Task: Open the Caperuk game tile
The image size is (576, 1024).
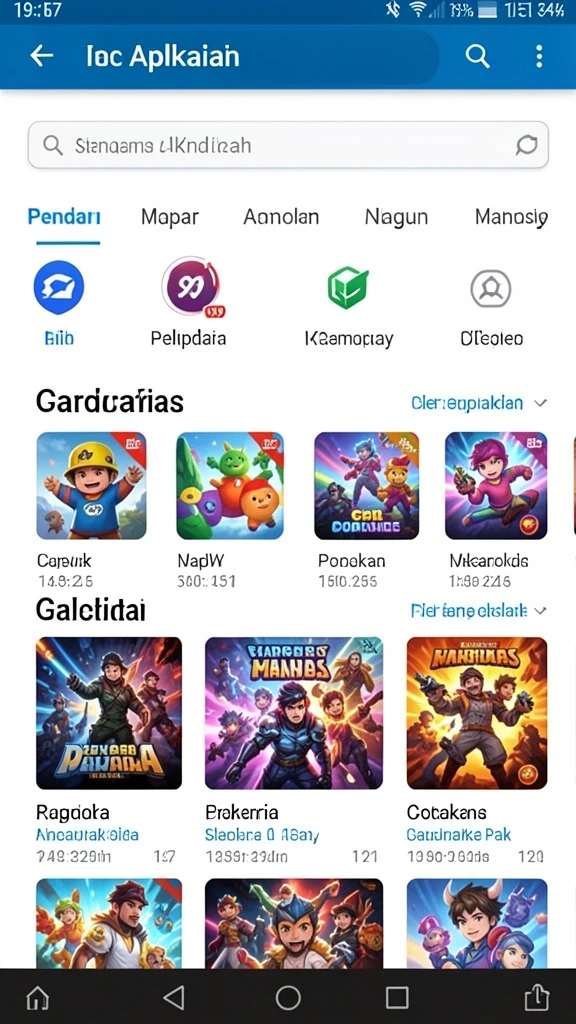Action: pyautogui.click(x=91, y=485)
